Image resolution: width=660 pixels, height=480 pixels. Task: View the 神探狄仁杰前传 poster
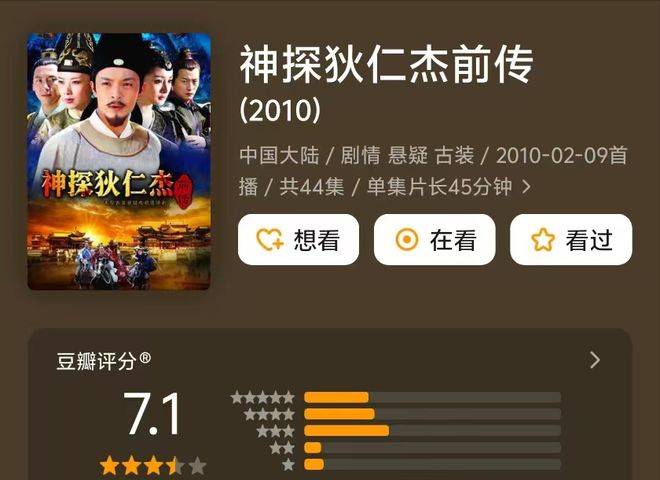(119, 162)
